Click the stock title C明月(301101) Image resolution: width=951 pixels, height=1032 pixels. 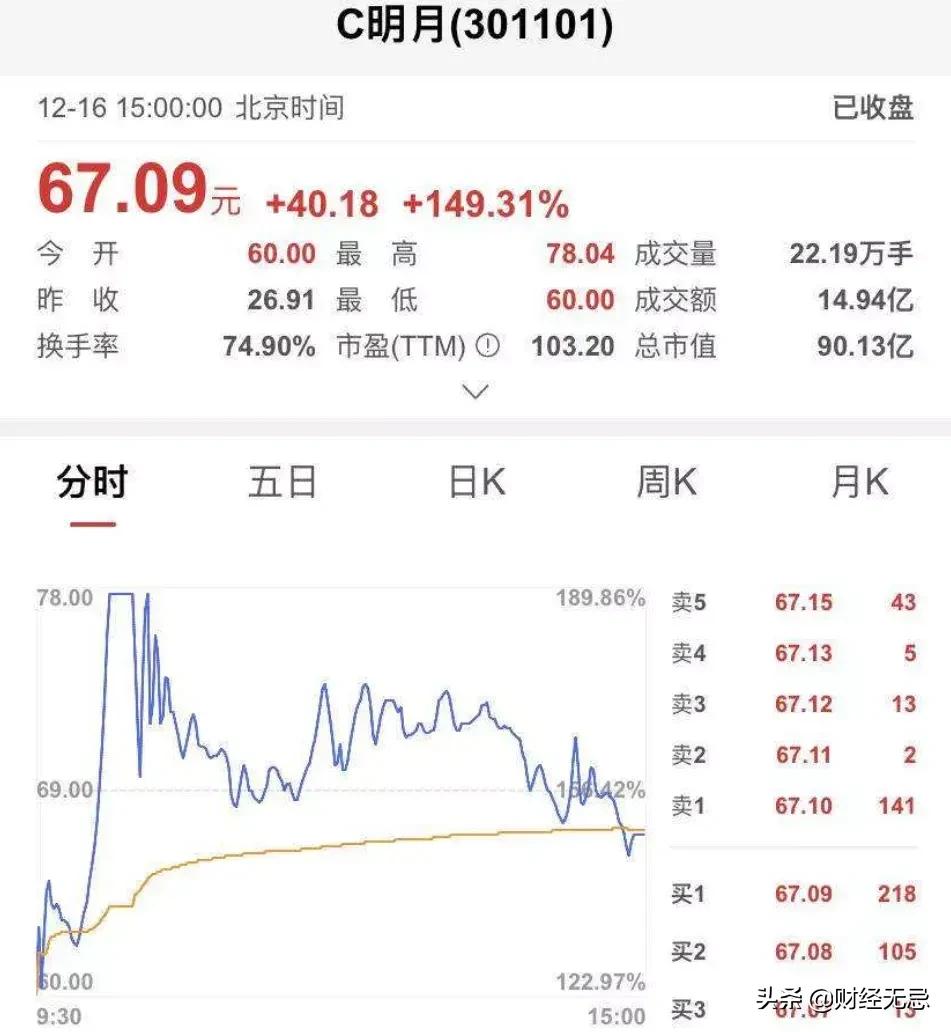click(475, 25)
